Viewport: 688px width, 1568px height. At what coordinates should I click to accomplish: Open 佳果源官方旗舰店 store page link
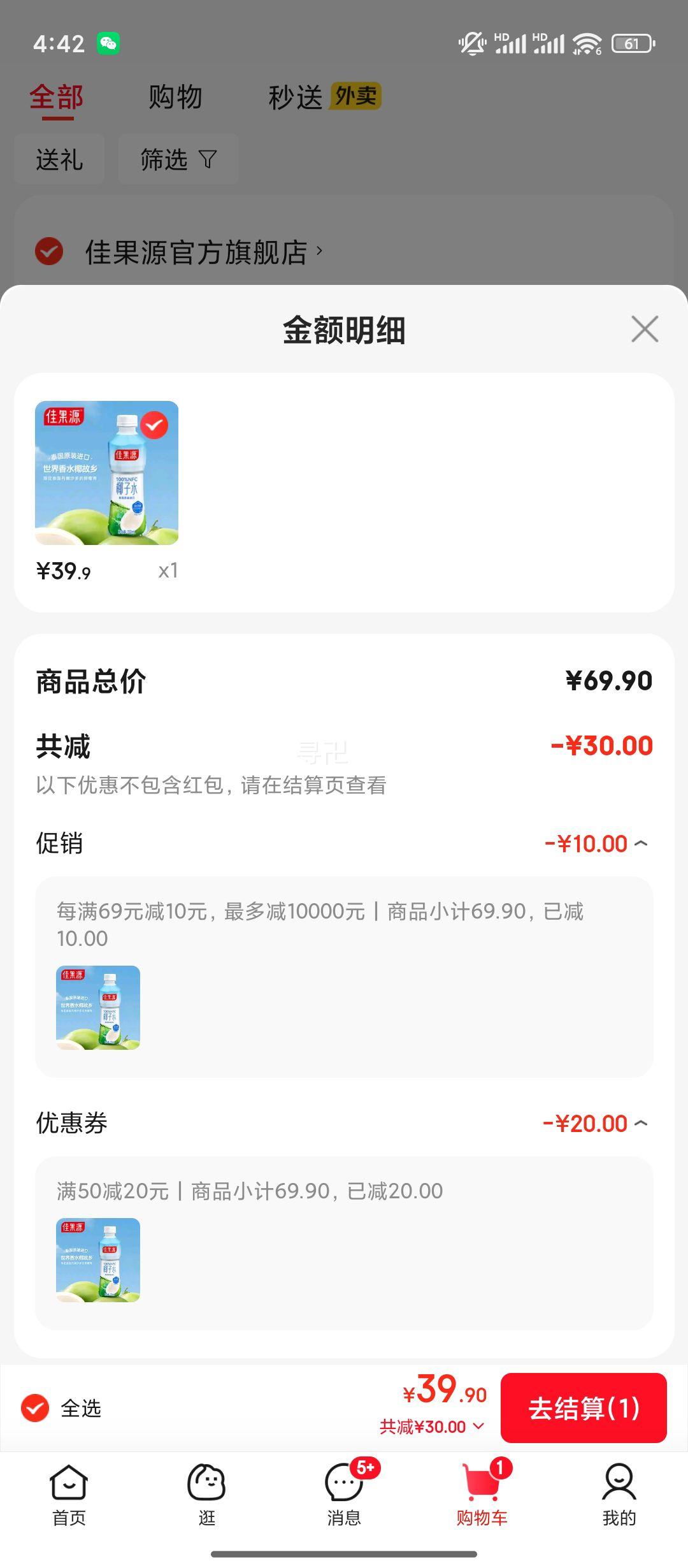197,250
